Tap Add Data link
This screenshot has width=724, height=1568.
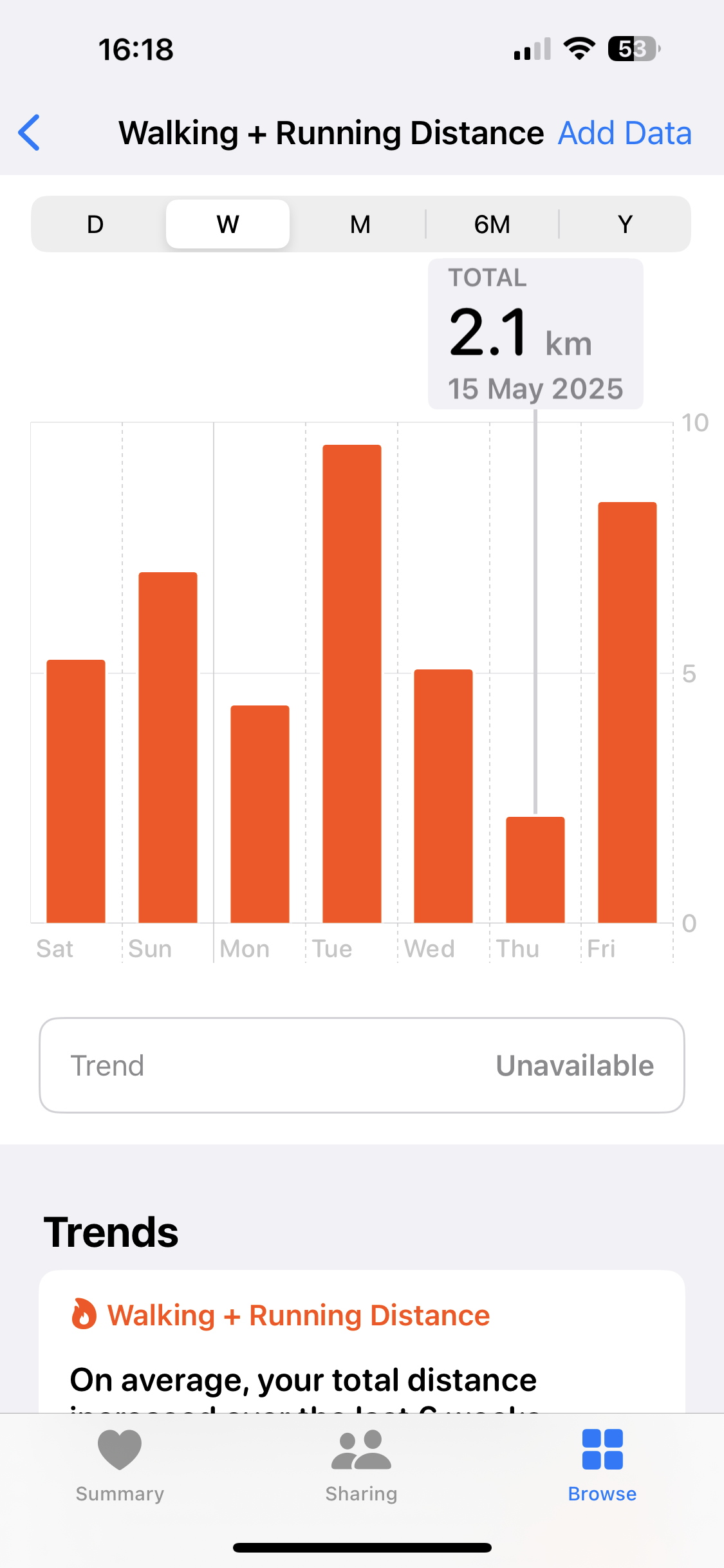[624, 133]
